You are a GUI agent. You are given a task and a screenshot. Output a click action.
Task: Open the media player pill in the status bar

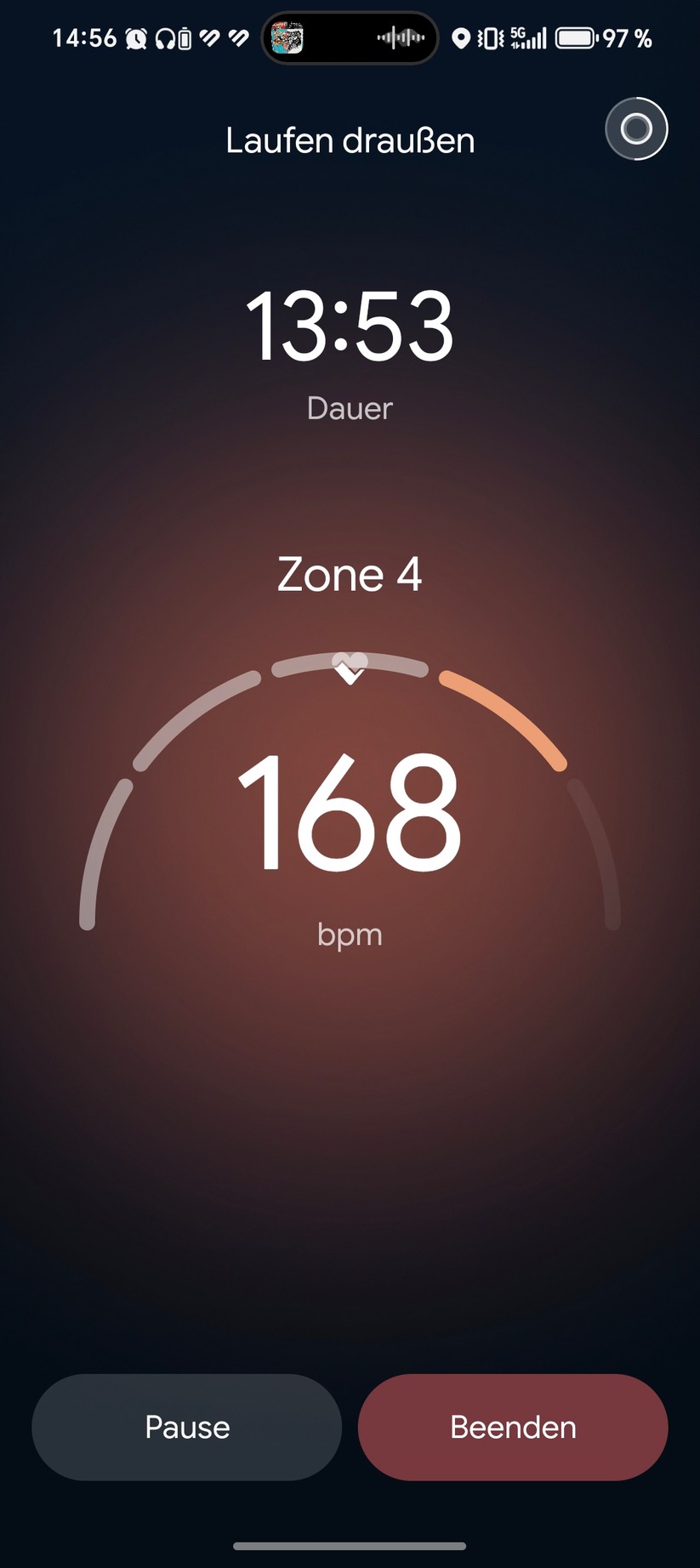[349, 37]
